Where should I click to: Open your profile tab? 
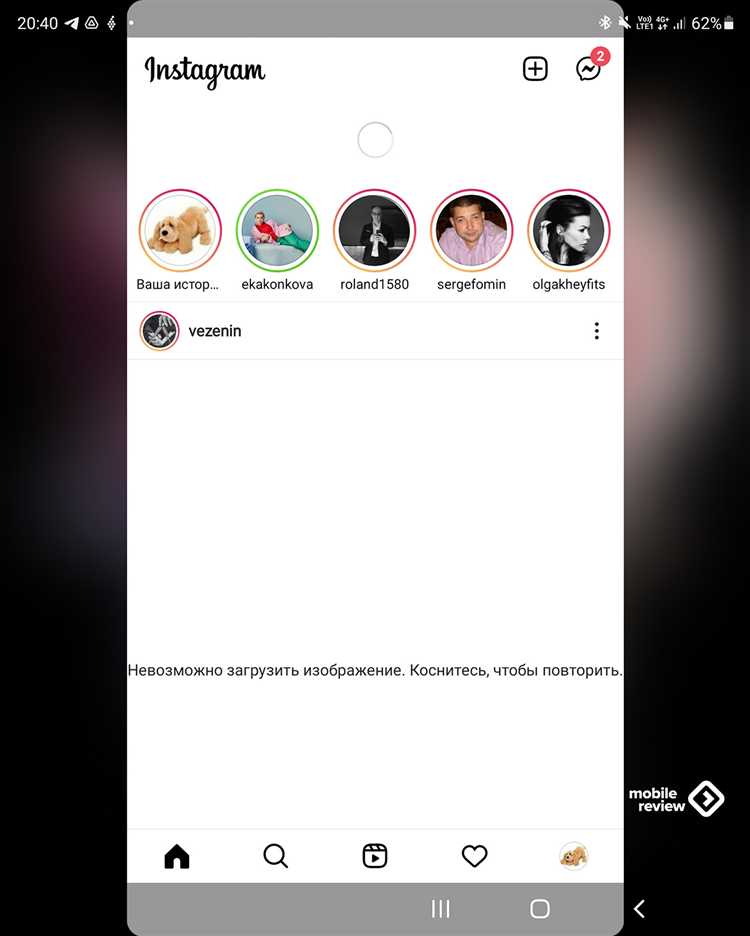[573, 856]
